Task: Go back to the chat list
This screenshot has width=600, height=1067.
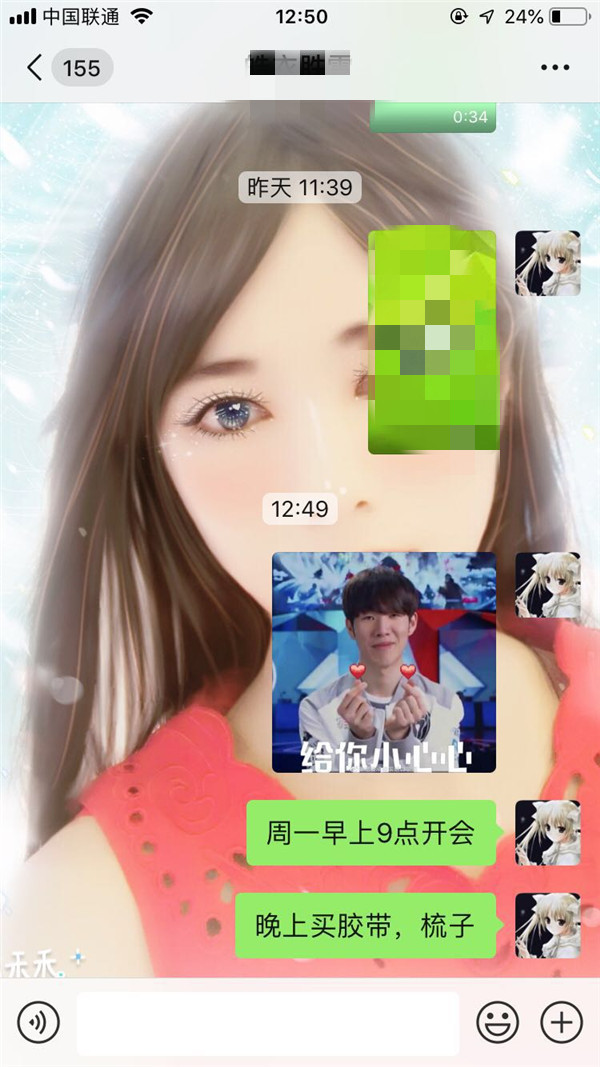Action: pos(36,68)
